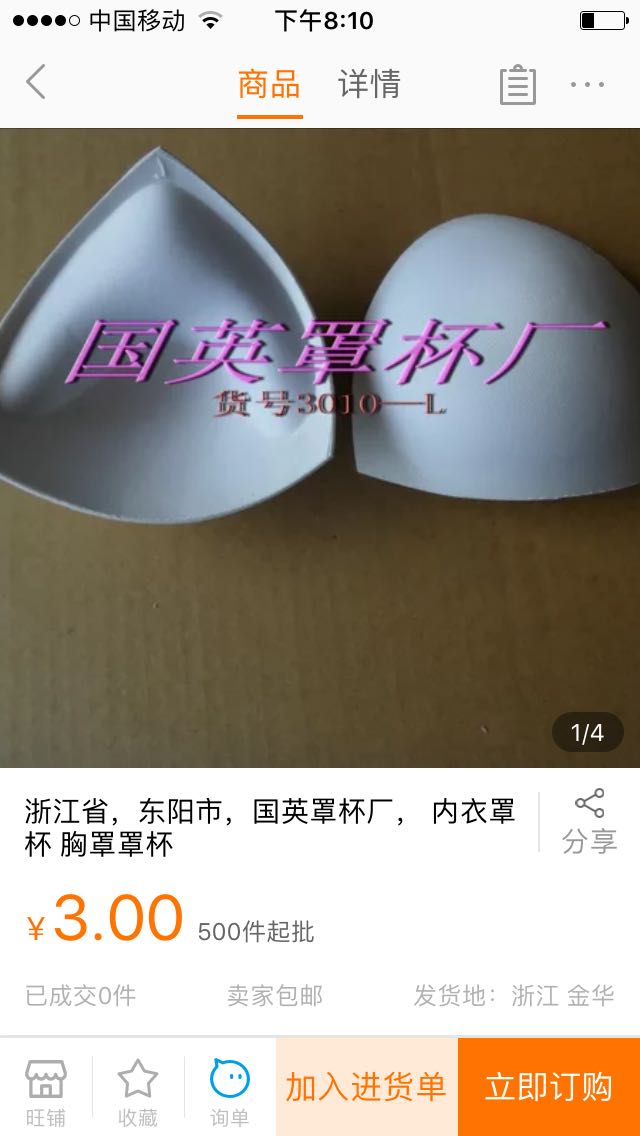View the product photo full screen
The width and height of the screenshot is (640, 1136).
pyautogui.click(x=320, y=447)
